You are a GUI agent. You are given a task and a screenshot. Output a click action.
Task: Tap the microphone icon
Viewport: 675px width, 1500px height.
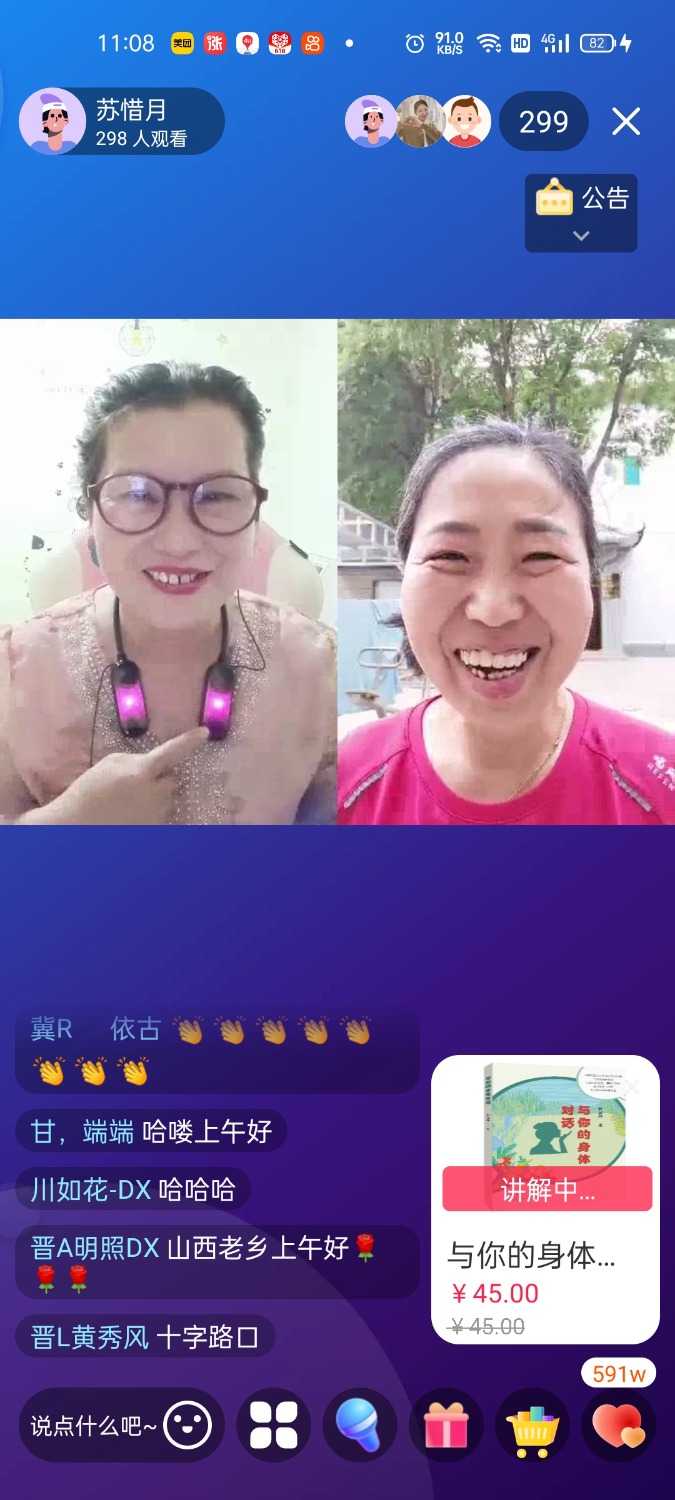click(359, 1426)
